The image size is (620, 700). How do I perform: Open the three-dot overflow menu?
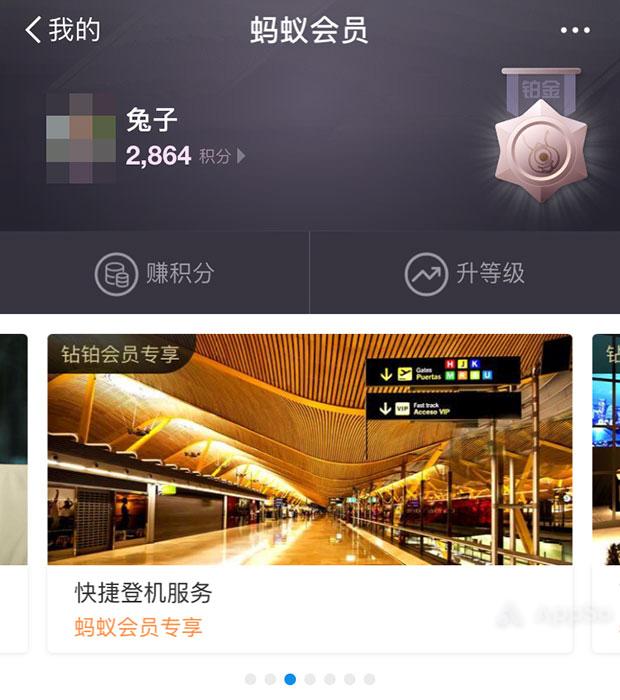(x=575, y=31)
